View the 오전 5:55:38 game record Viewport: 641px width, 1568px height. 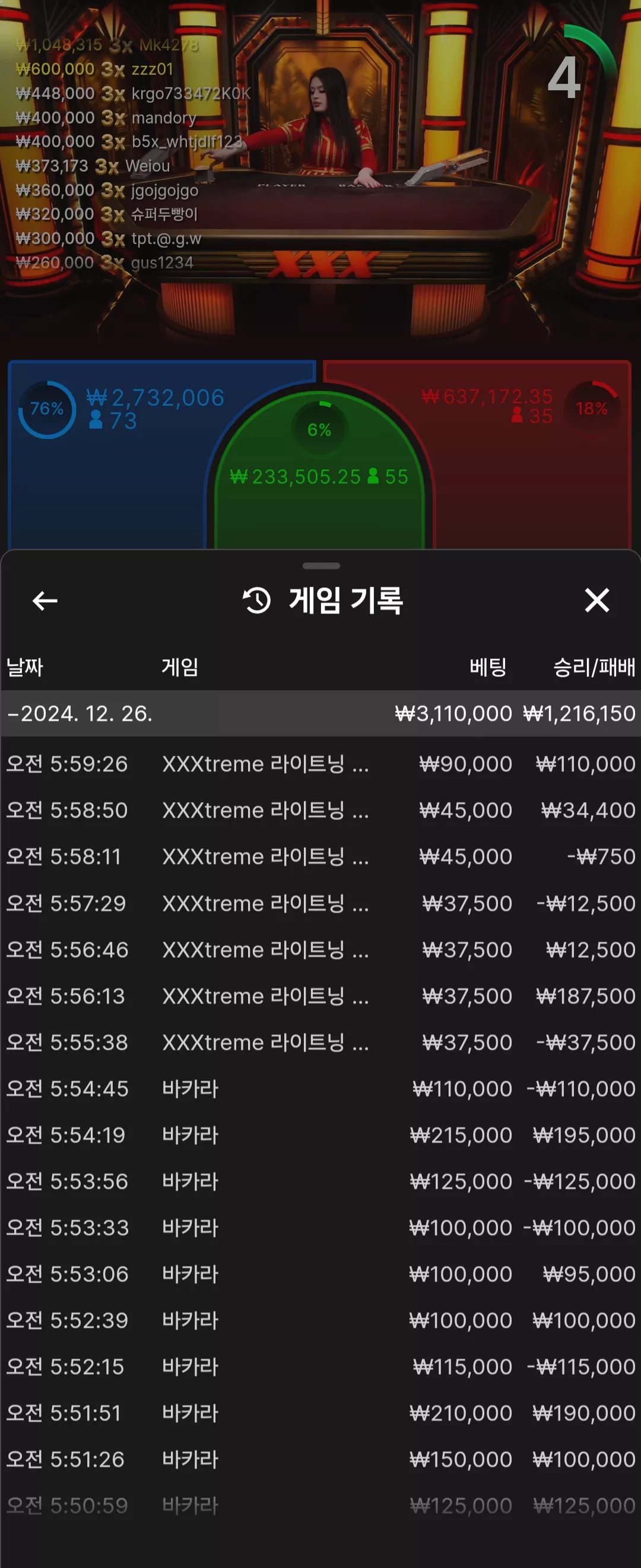coord(320,1042)
